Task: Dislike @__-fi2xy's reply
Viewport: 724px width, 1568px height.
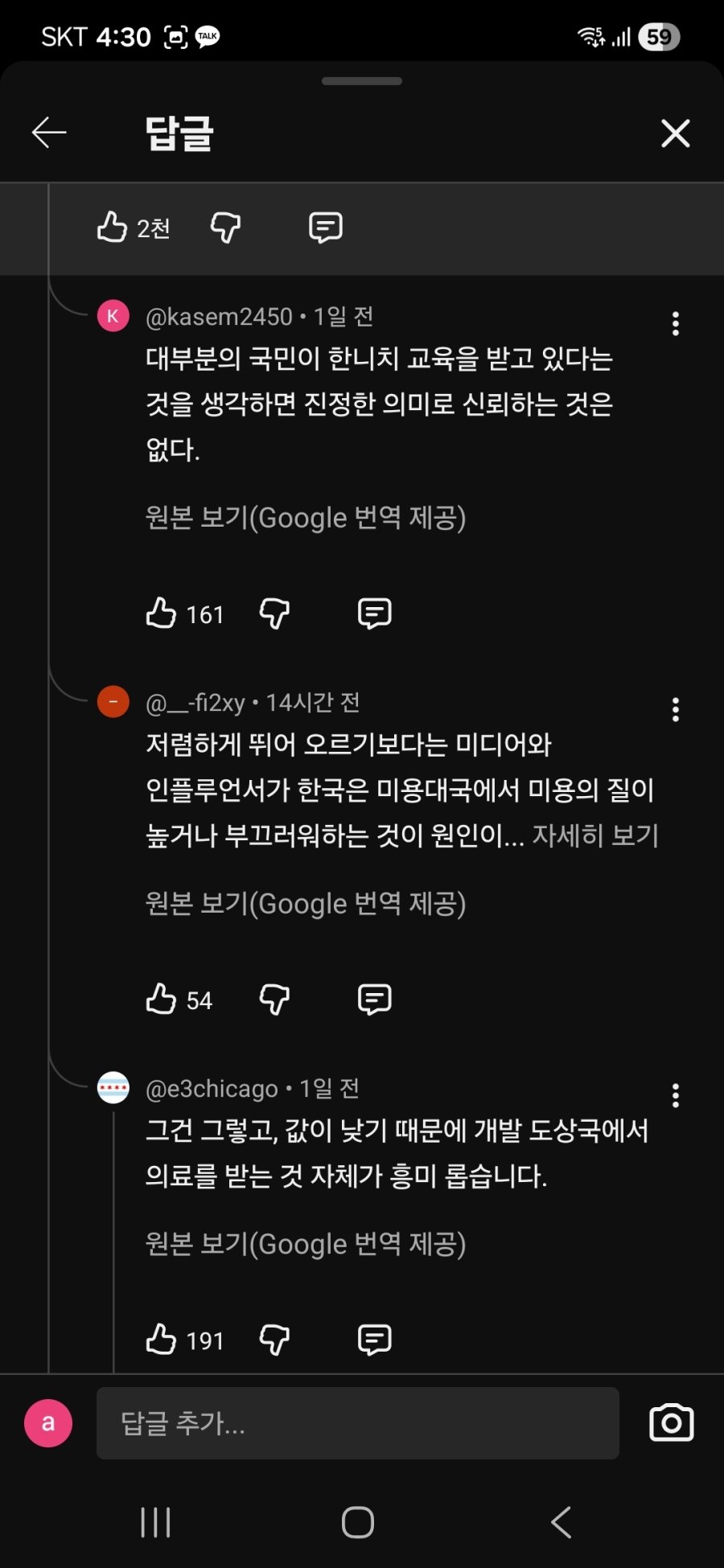Action: [274, 999]
